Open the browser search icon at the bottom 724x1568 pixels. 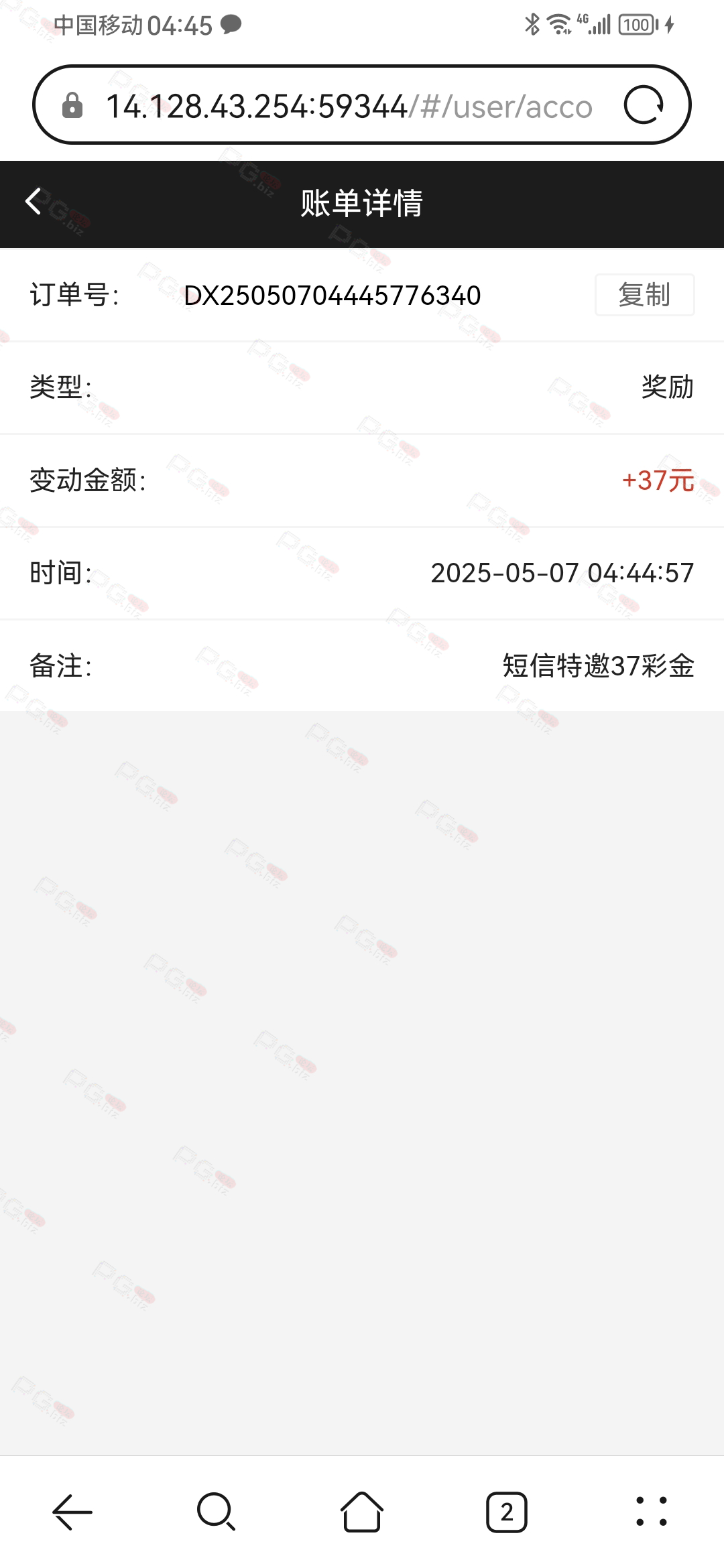click(x=217, y=1512)
